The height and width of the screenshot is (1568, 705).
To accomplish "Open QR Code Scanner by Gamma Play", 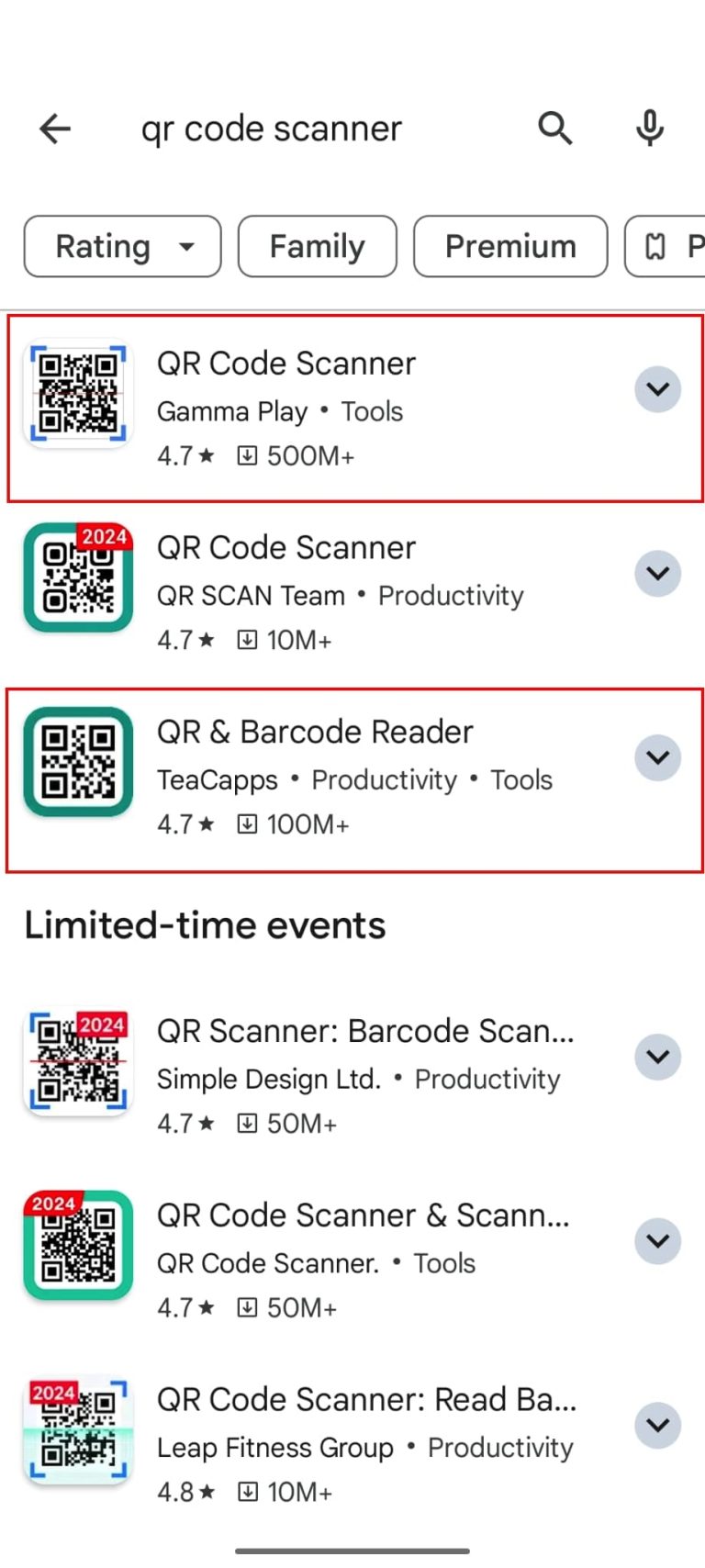I will click(x=312, y=408).
